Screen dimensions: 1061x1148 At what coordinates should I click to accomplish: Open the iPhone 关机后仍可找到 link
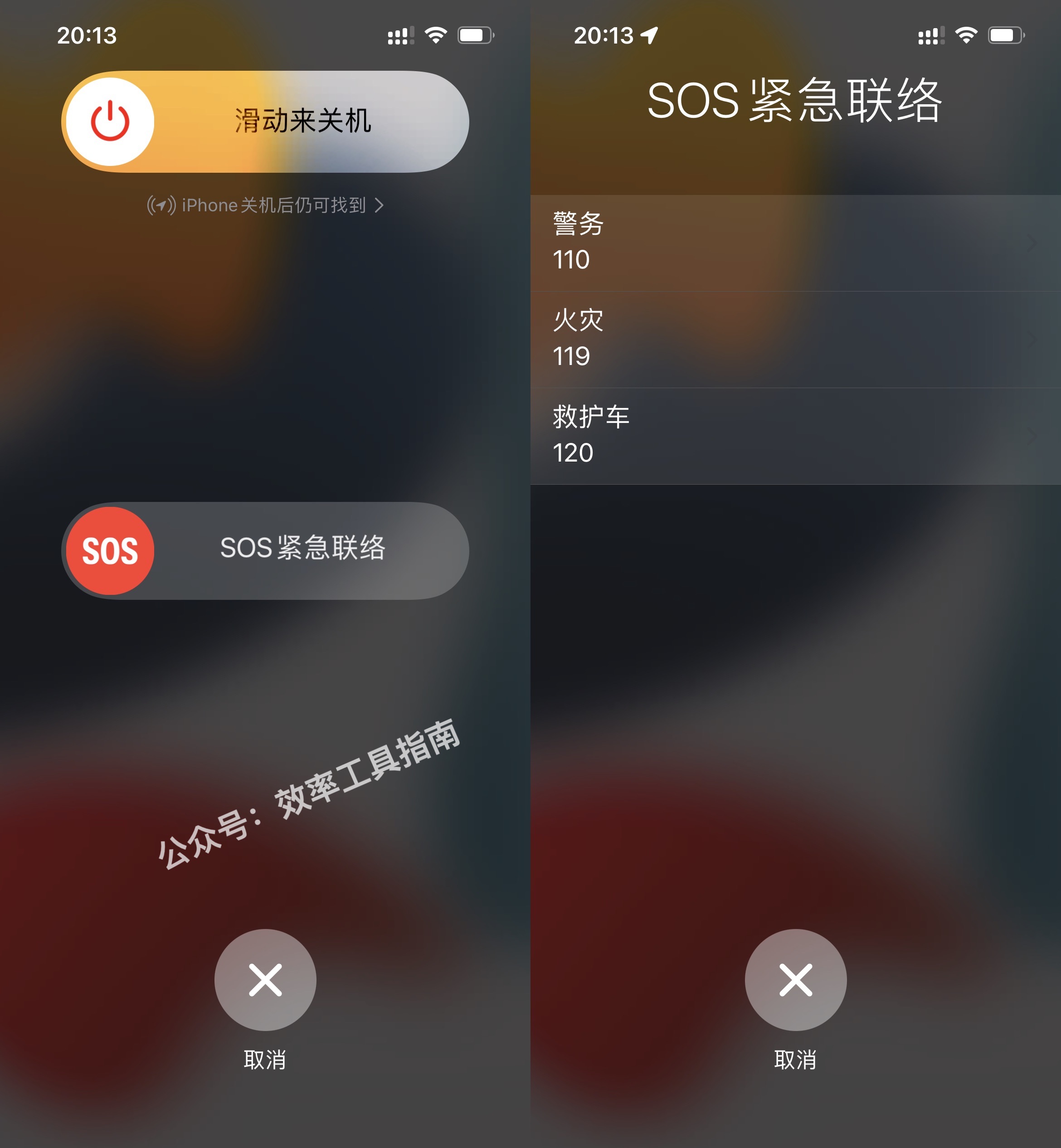(265, 205)
